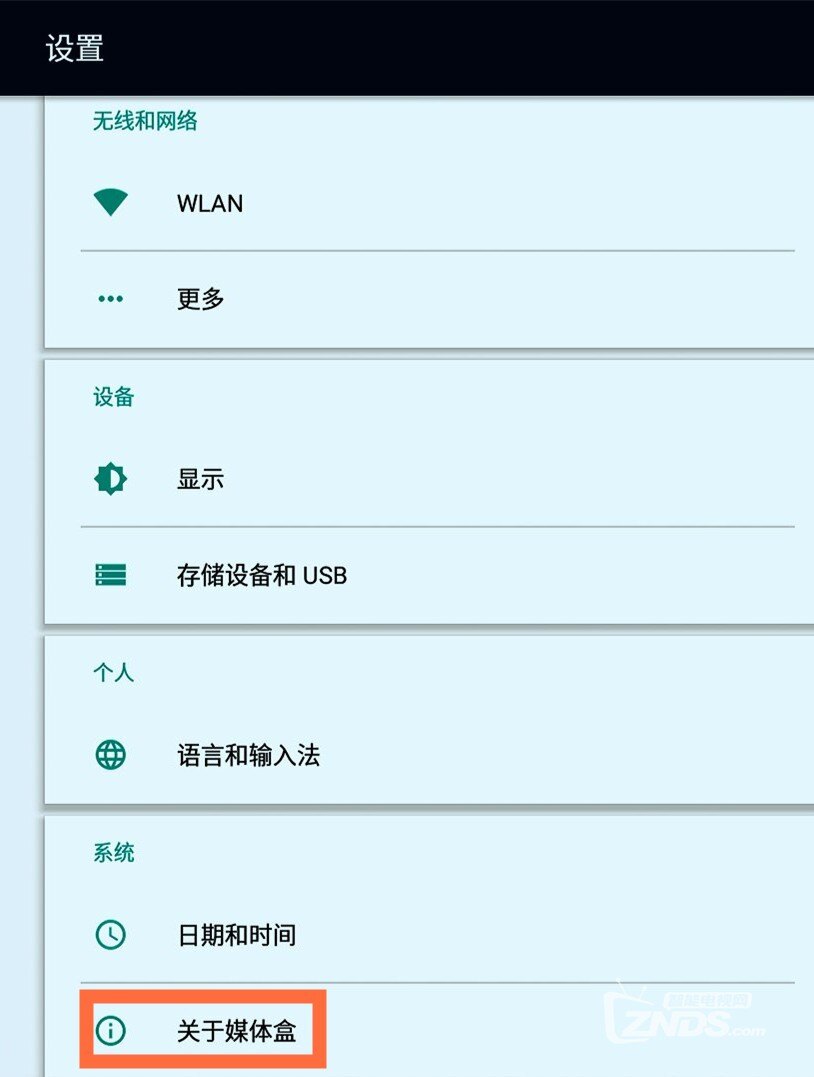Screen dimensions: 814x1077
Task: Open 存储设备和 USB settings
Action: click(261, 575)
